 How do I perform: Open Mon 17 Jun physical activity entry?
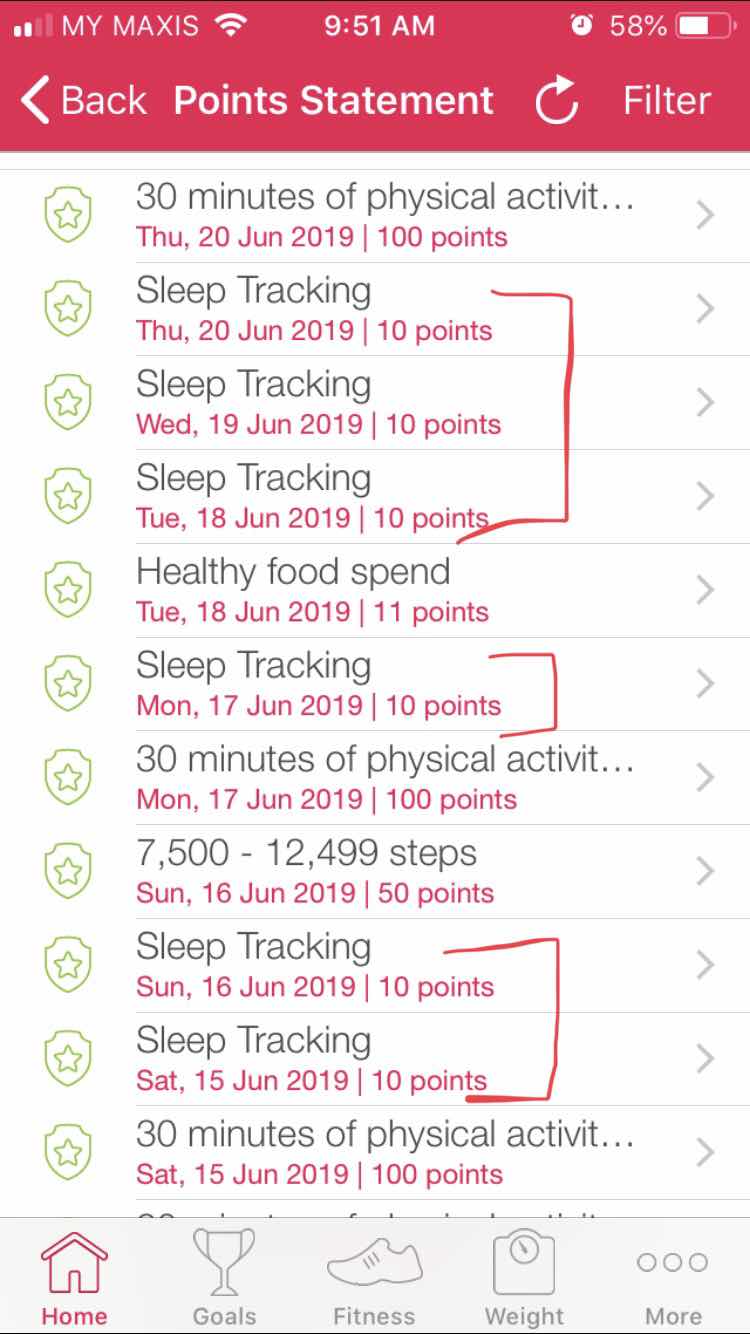[375, 778]
